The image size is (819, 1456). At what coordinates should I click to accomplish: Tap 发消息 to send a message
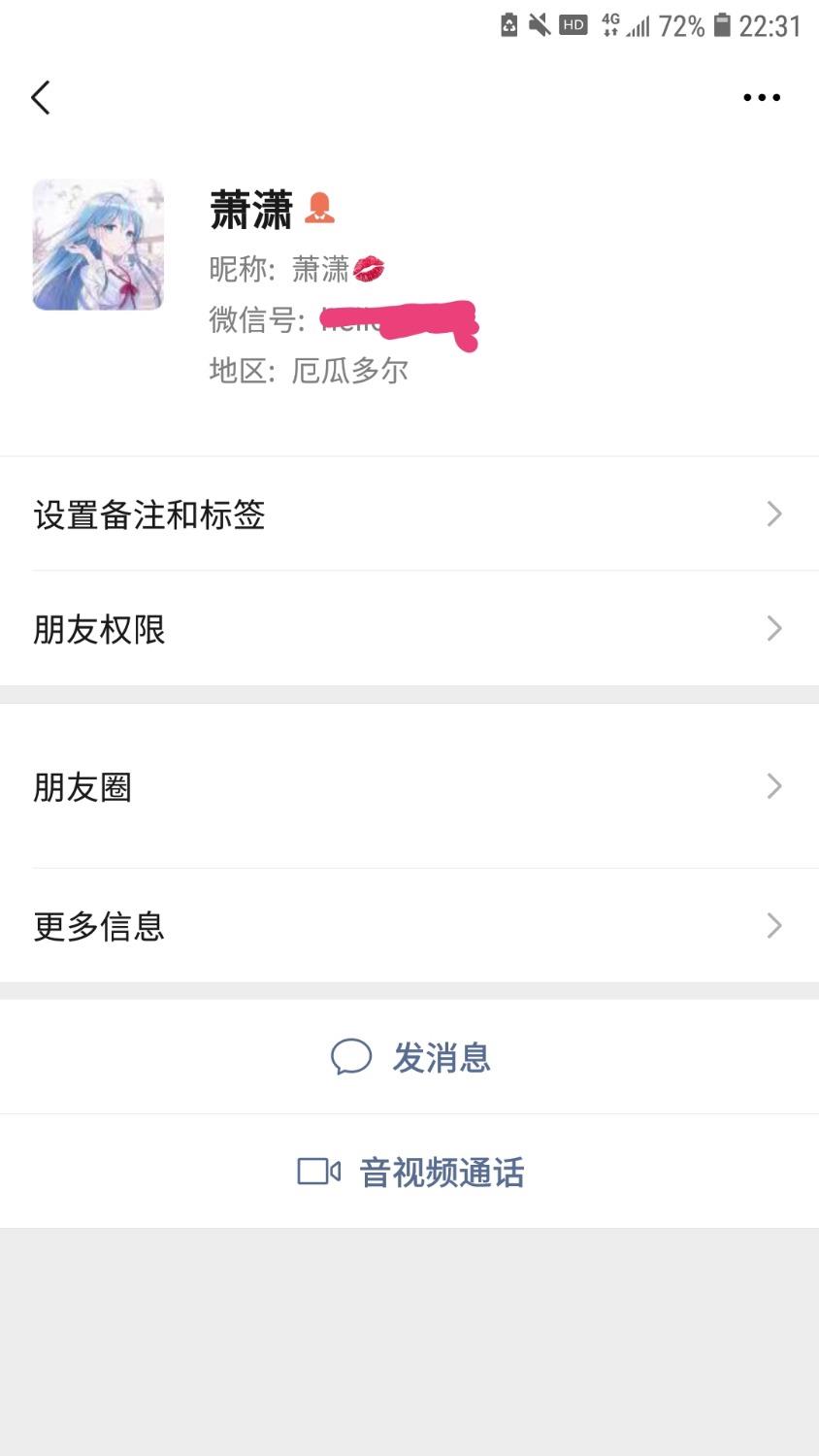point(411,1057)
